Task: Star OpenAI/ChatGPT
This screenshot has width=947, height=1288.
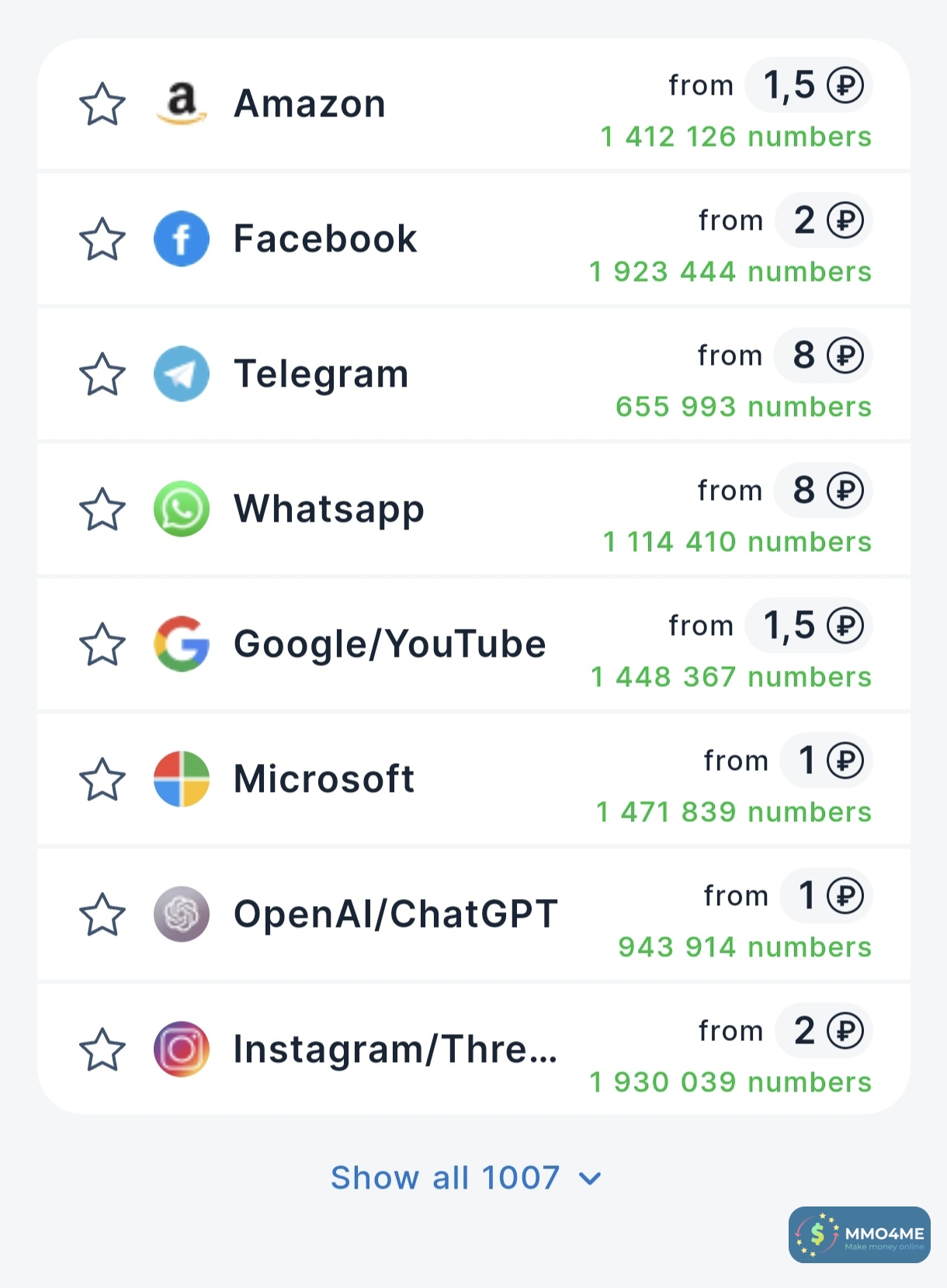Action: tap(102, 915)
